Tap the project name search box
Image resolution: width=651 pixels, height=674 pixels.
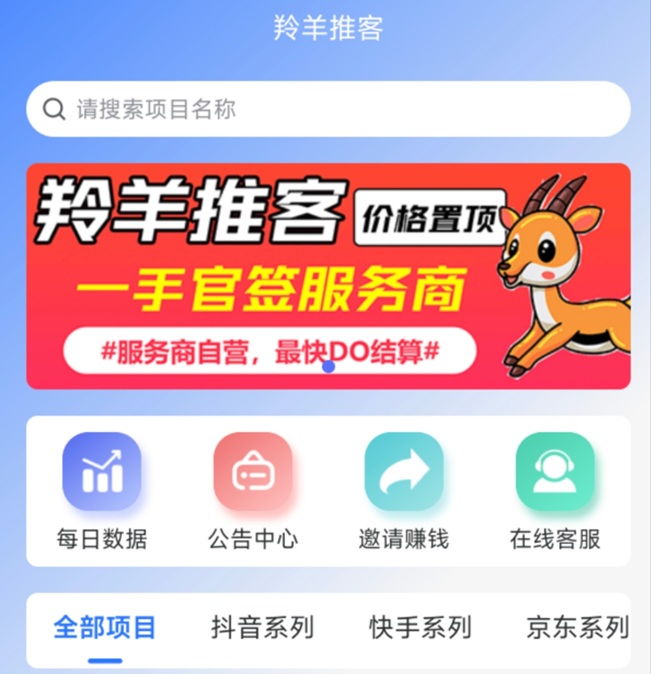click(x=328, y=109)
